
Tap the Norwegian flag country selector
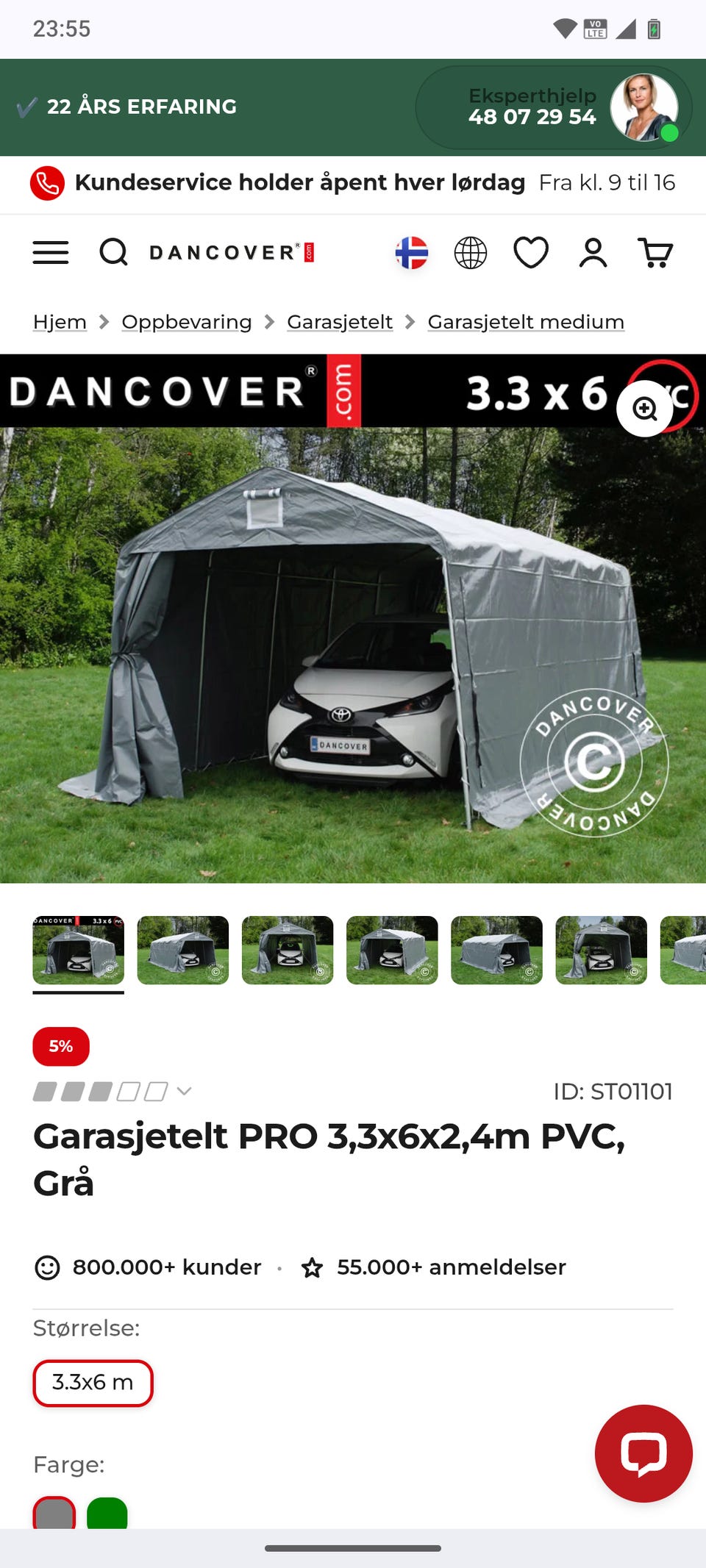point(412,253)
